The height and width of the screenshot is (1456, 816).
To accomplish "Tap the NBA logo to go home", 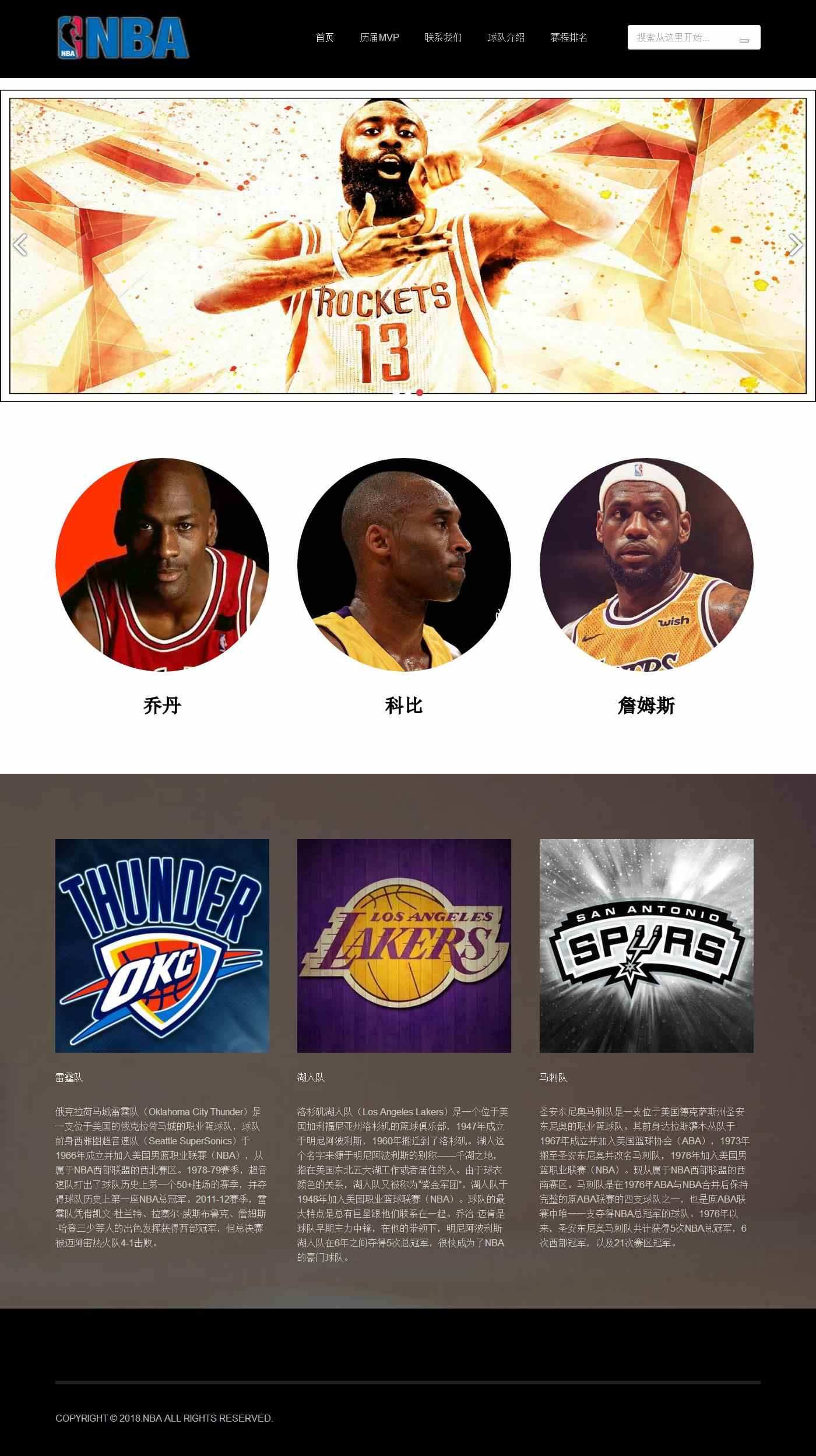I will click(123, 38).
